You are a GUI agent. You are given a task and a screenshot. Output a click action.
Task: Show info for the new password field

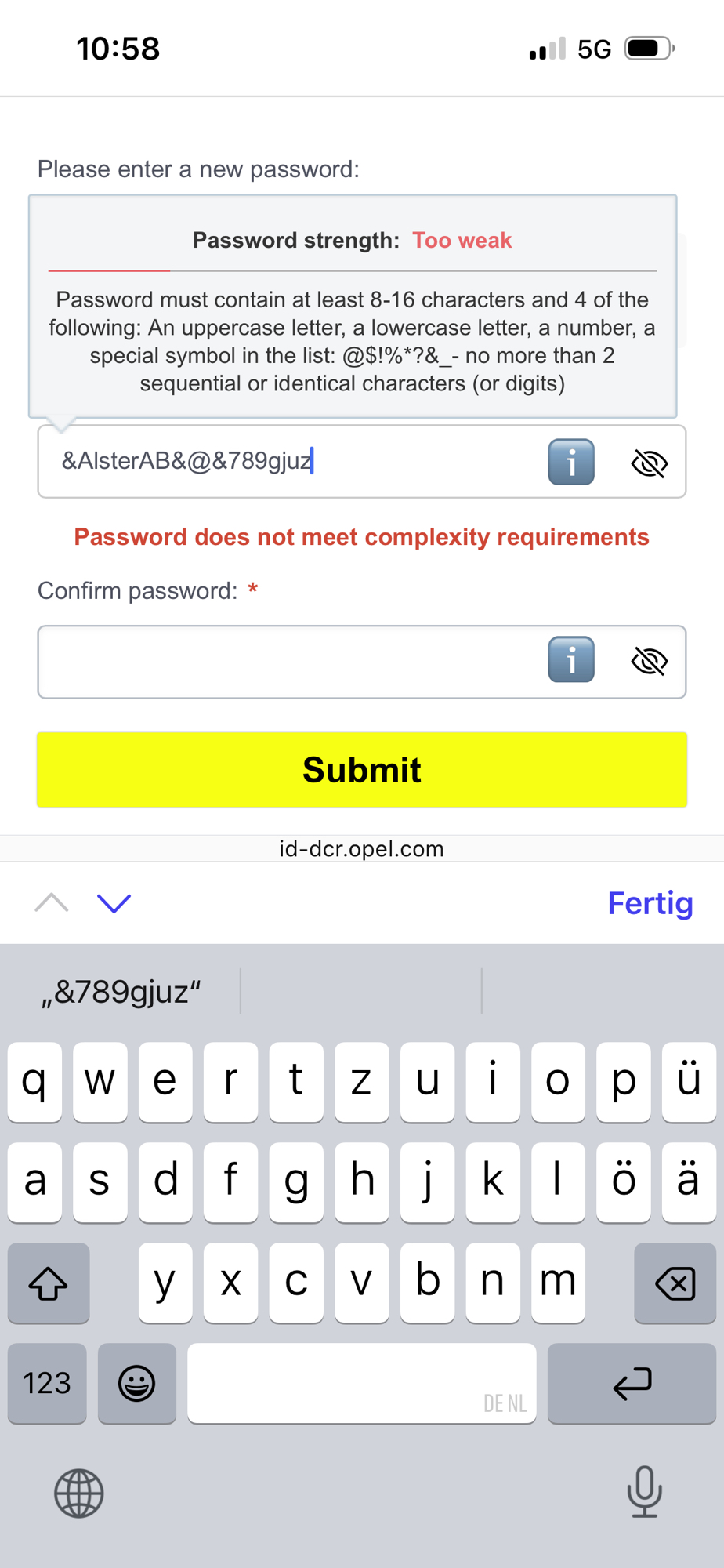point(570,462)
